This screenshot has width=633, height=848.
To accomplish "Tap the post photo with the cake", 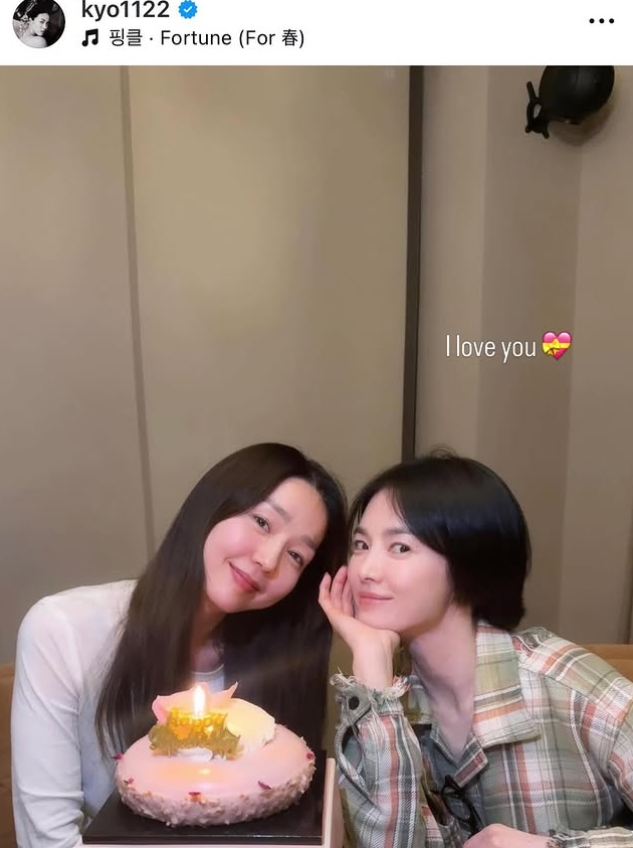I will click(316, 456).
